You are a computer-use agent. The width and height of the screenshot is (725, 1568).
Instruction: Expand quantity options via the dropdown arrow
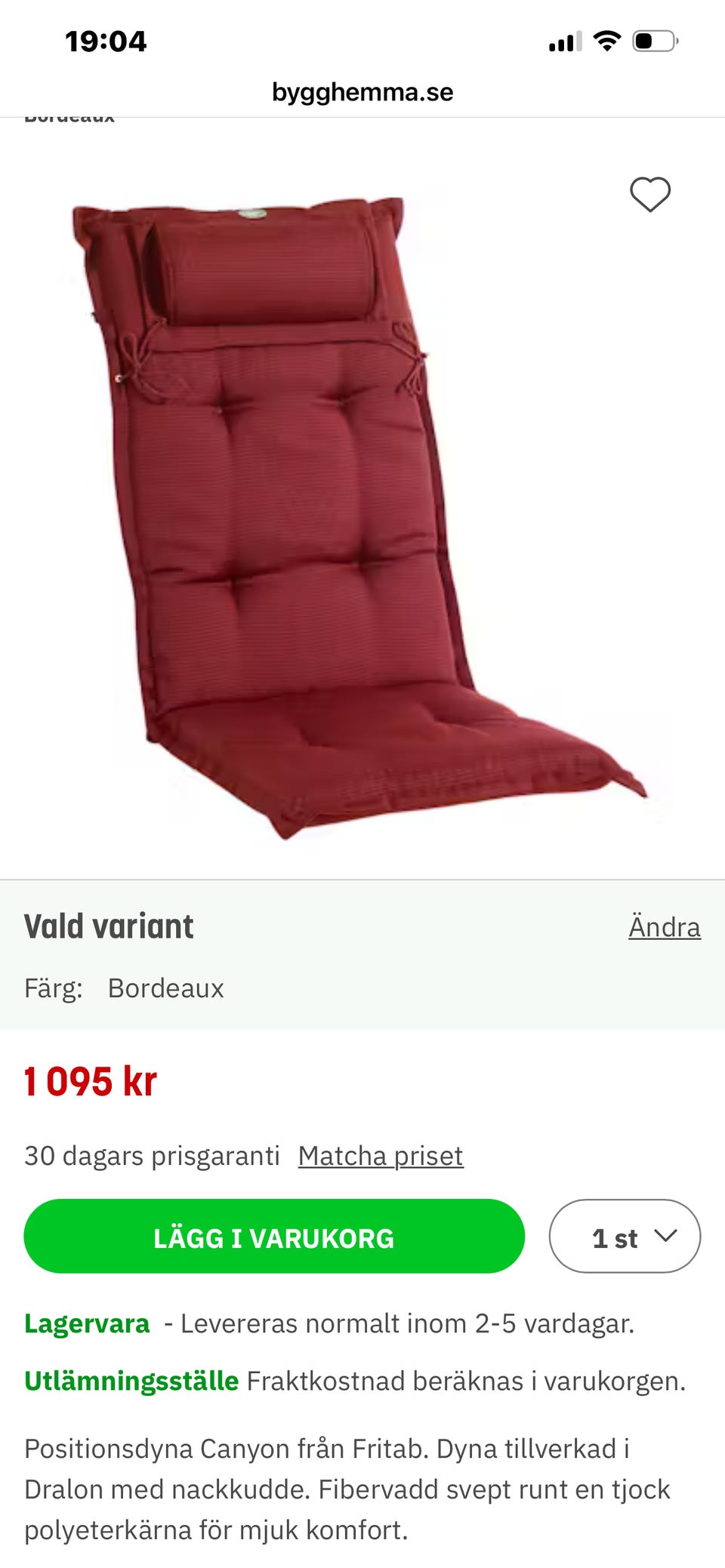point(665,1236)
